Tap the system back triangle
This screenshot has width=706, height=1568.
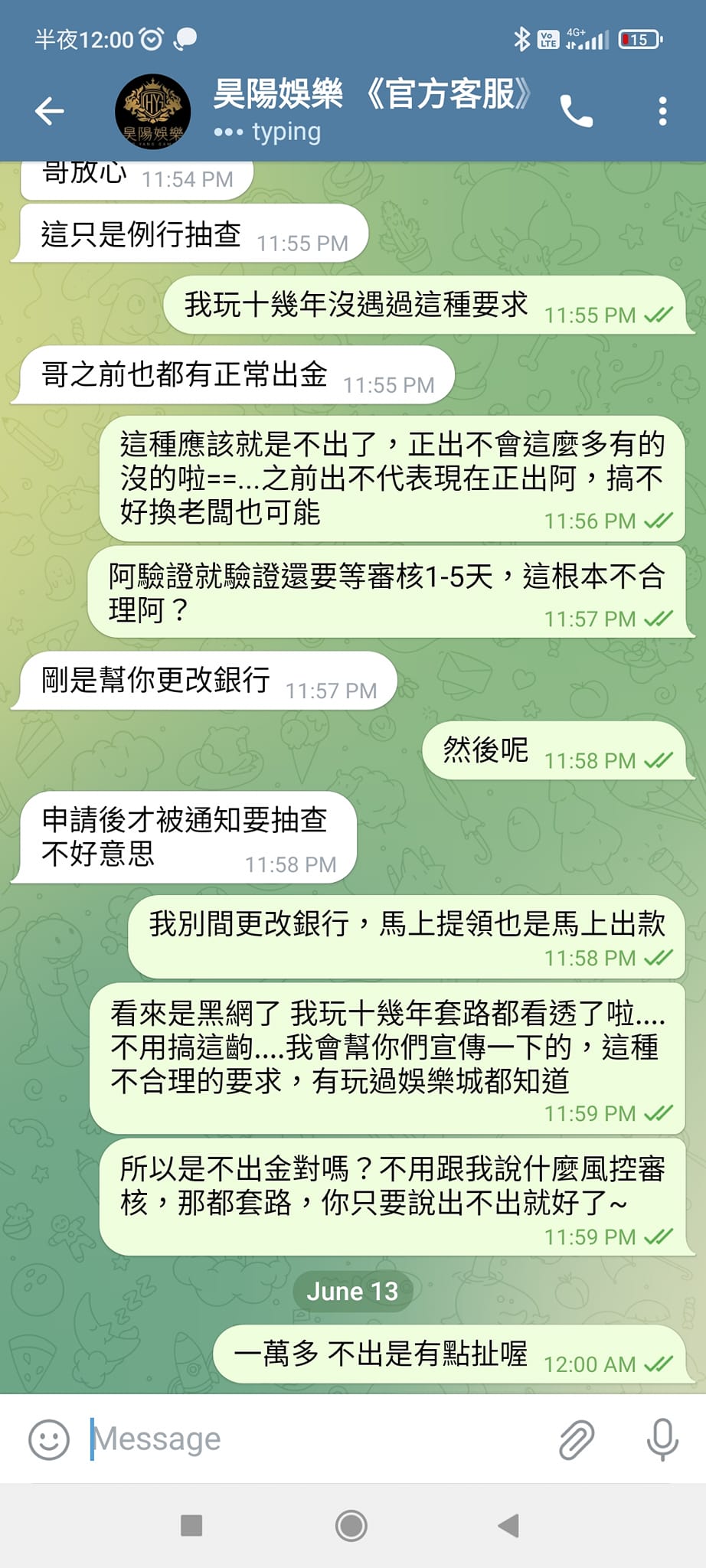tap(509, 1525)
